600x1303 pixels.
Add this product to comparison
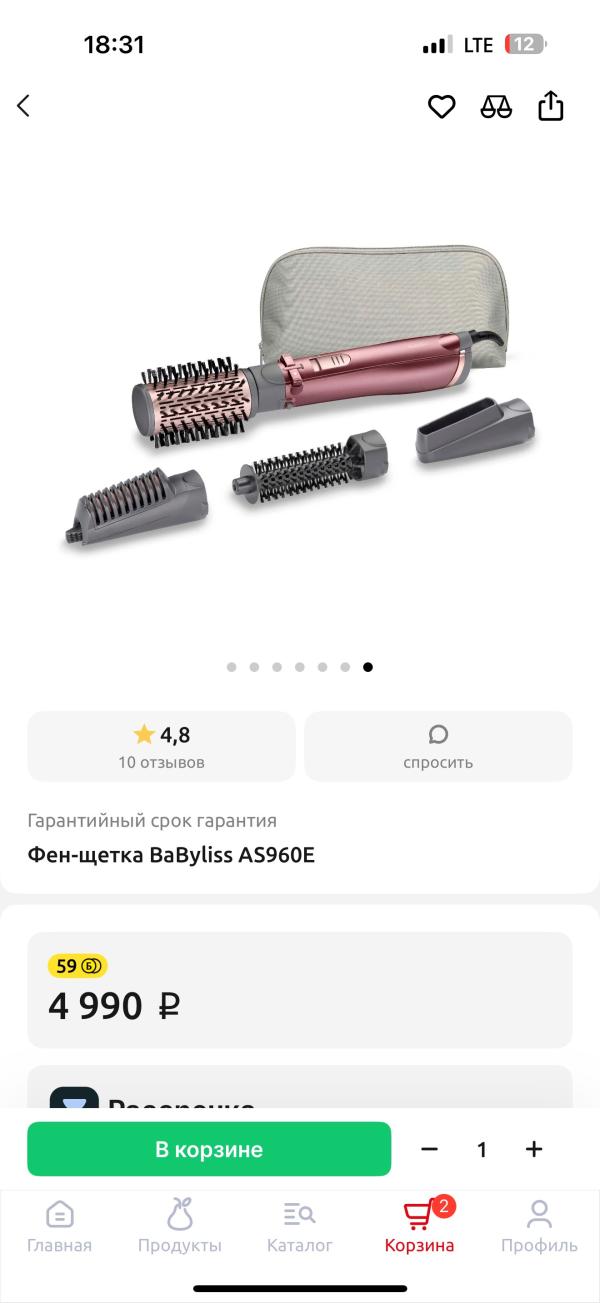click(496, 106)
